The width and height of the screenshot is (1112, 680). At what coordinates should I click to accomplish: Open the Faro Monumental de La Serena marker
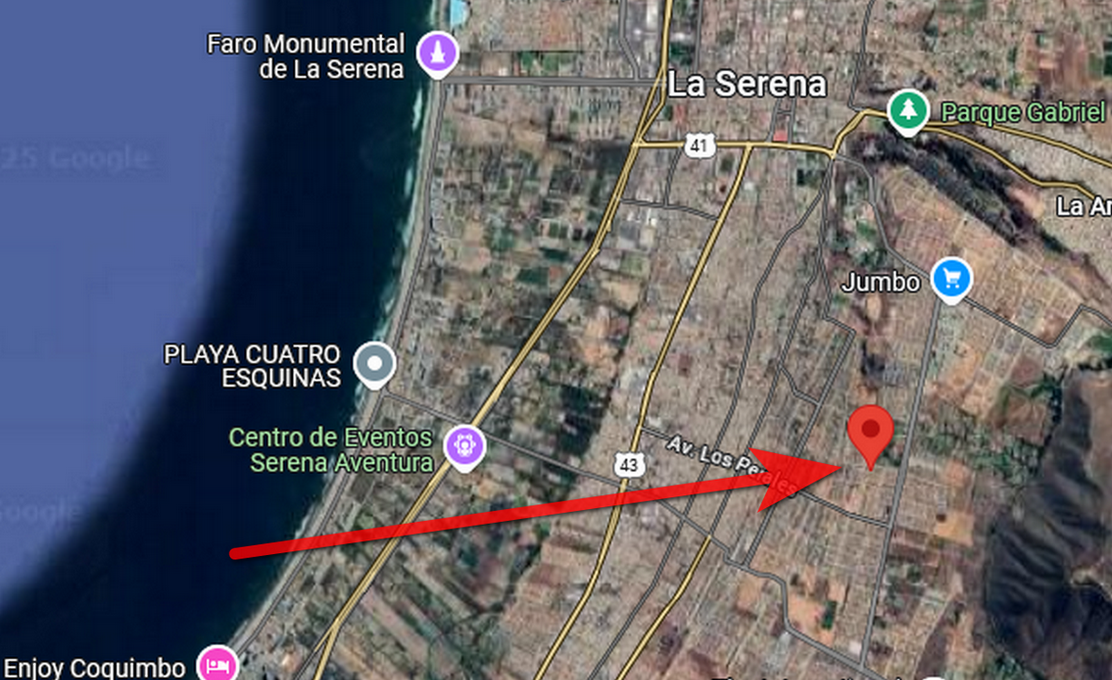click(x=437, y=53)
